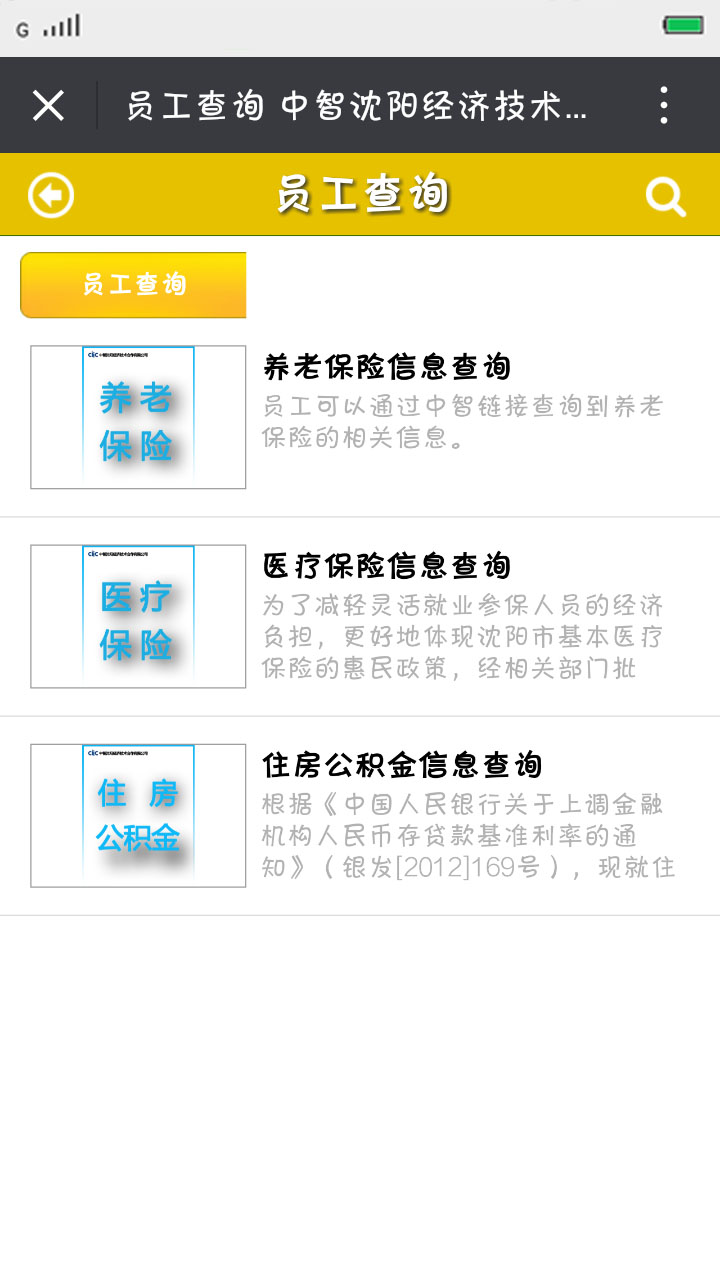Open 养老保险信息查询 entry
This screenshot has width=720, height=1280.
click(386, 368)
